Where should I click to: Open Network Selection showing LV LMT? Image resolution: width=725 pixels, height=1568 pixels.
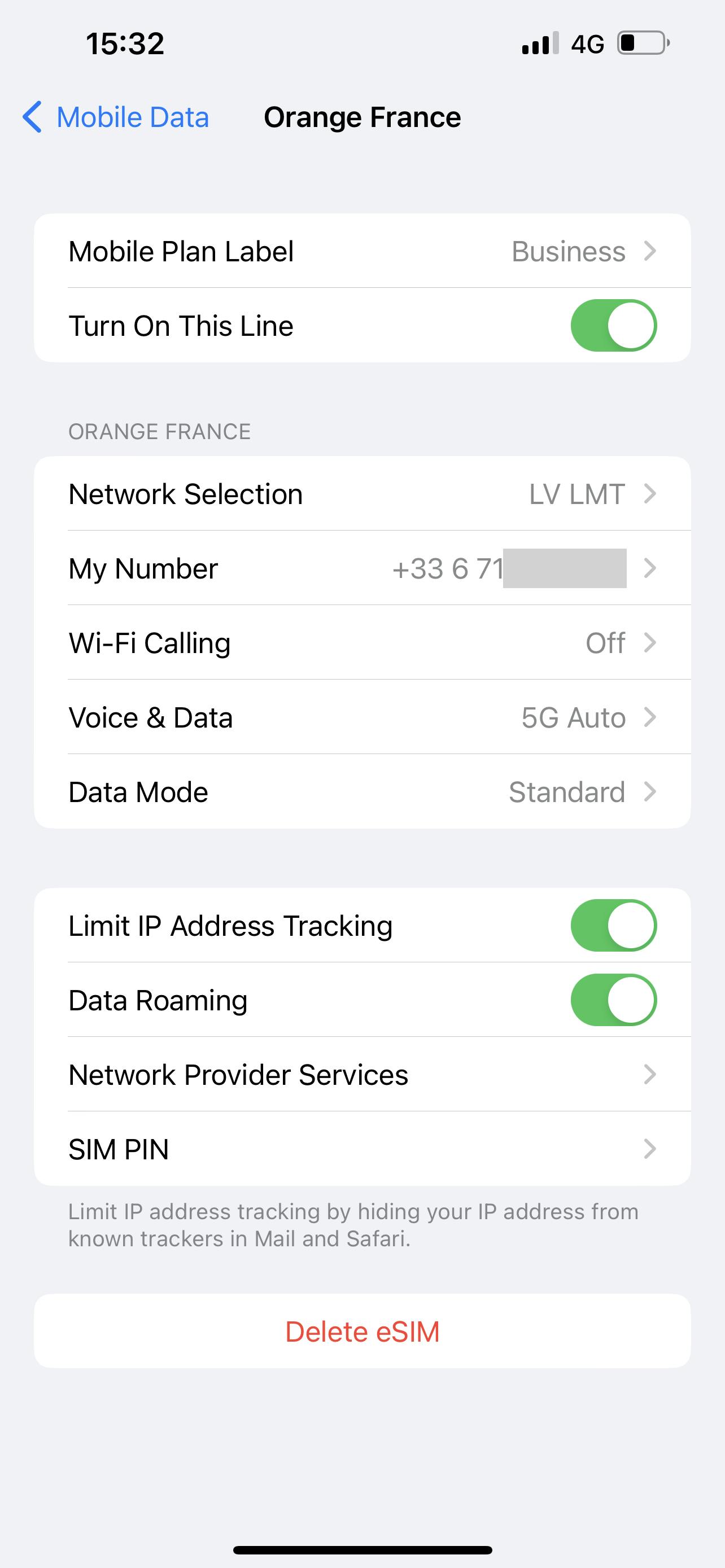click(x=362, y=494)
